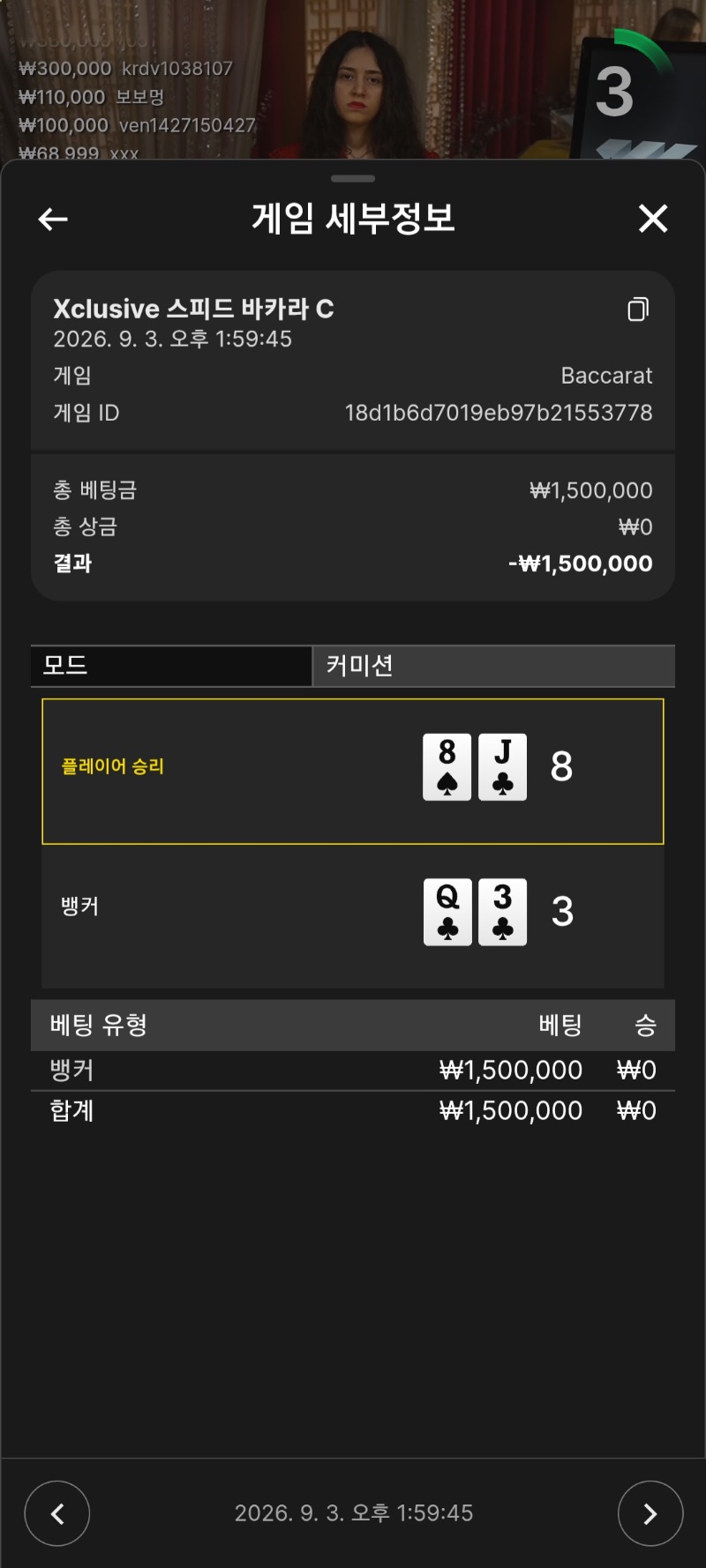Go to the next game record
The height and width of the screenshot is (1568, 706).
click(650, 1513)
